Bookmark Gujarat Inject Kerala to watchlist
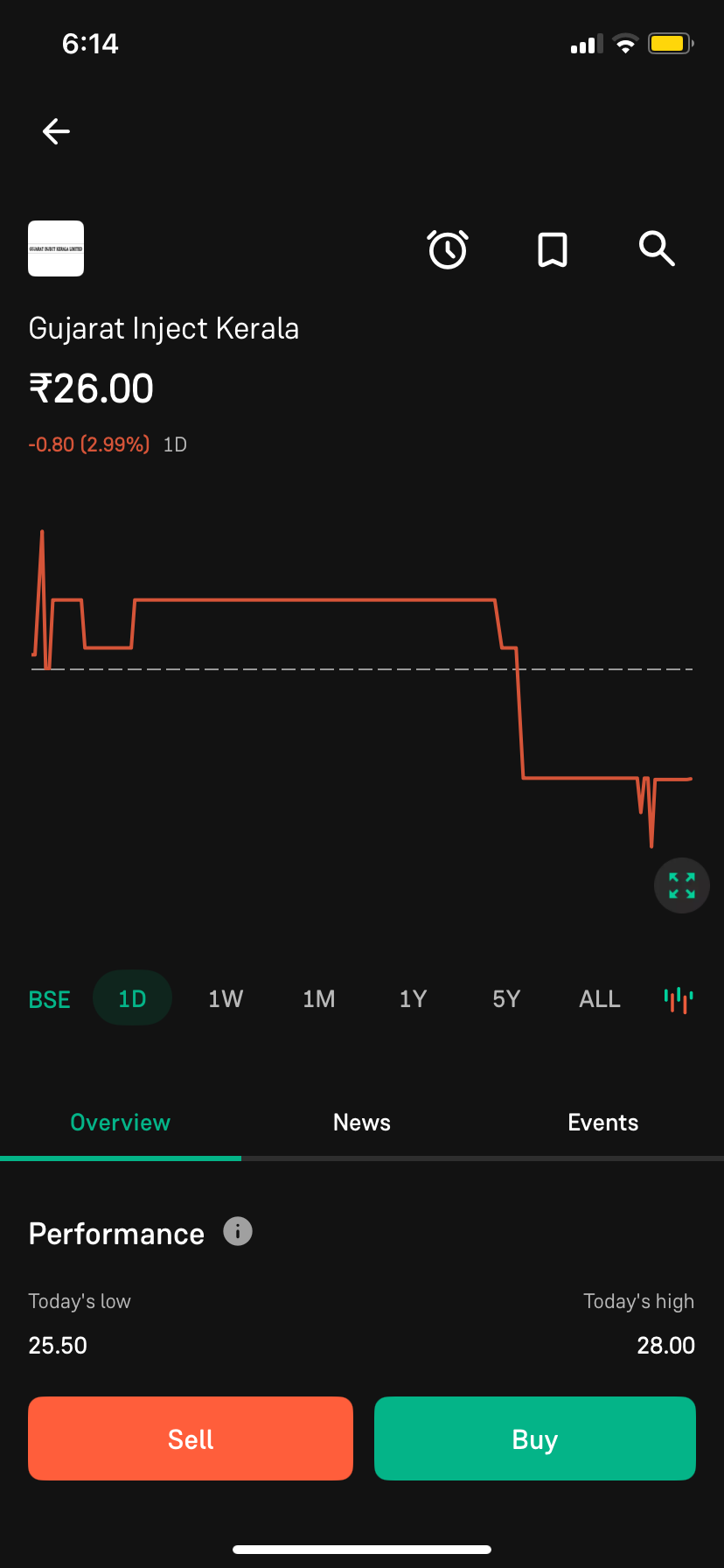This screenshot has height=1568, width=724. pyautogui.click(x=552, y=249)
